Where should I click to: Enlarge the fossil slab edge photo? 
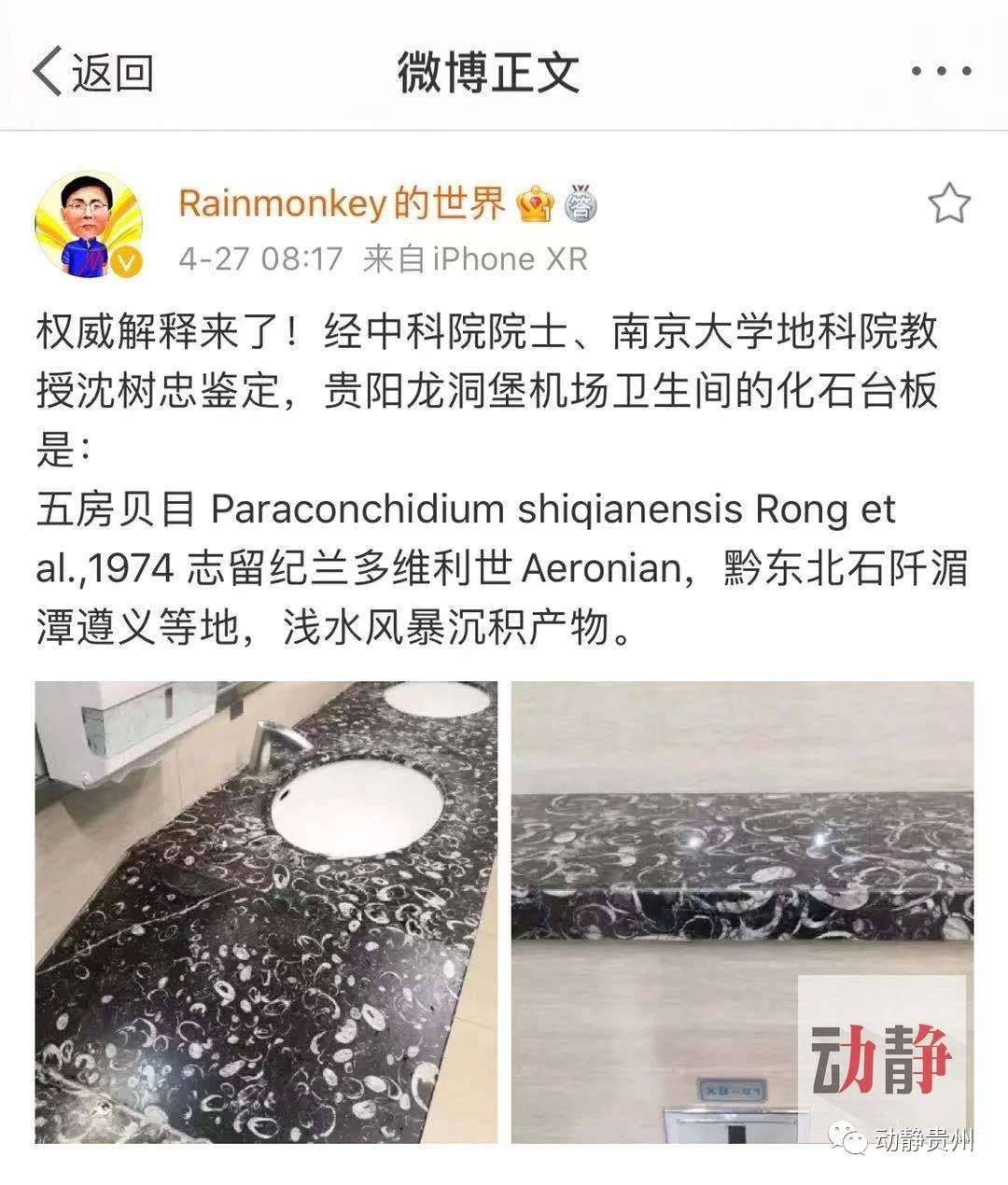742,912
